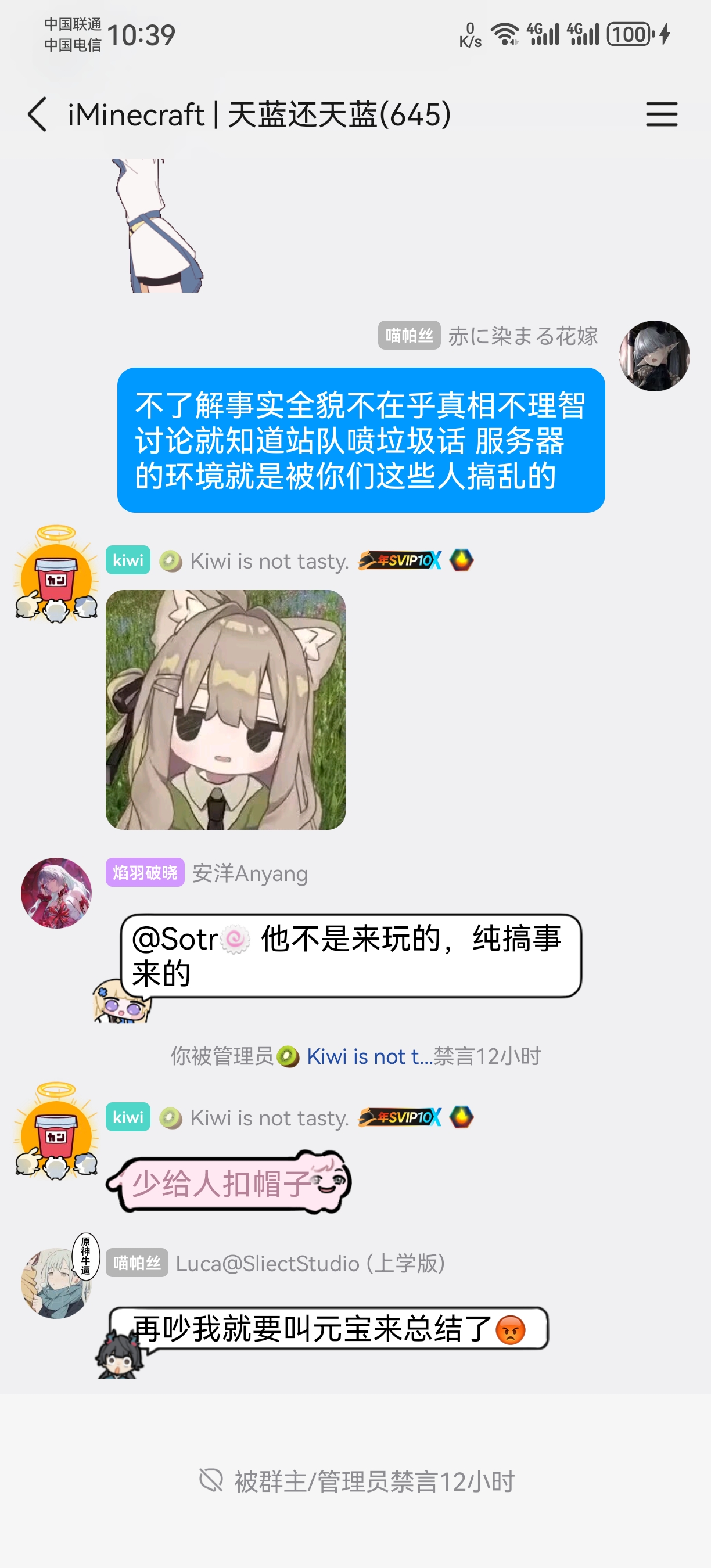
Task: Go back from the iMinecraft group chat
Action: point(37,114)
